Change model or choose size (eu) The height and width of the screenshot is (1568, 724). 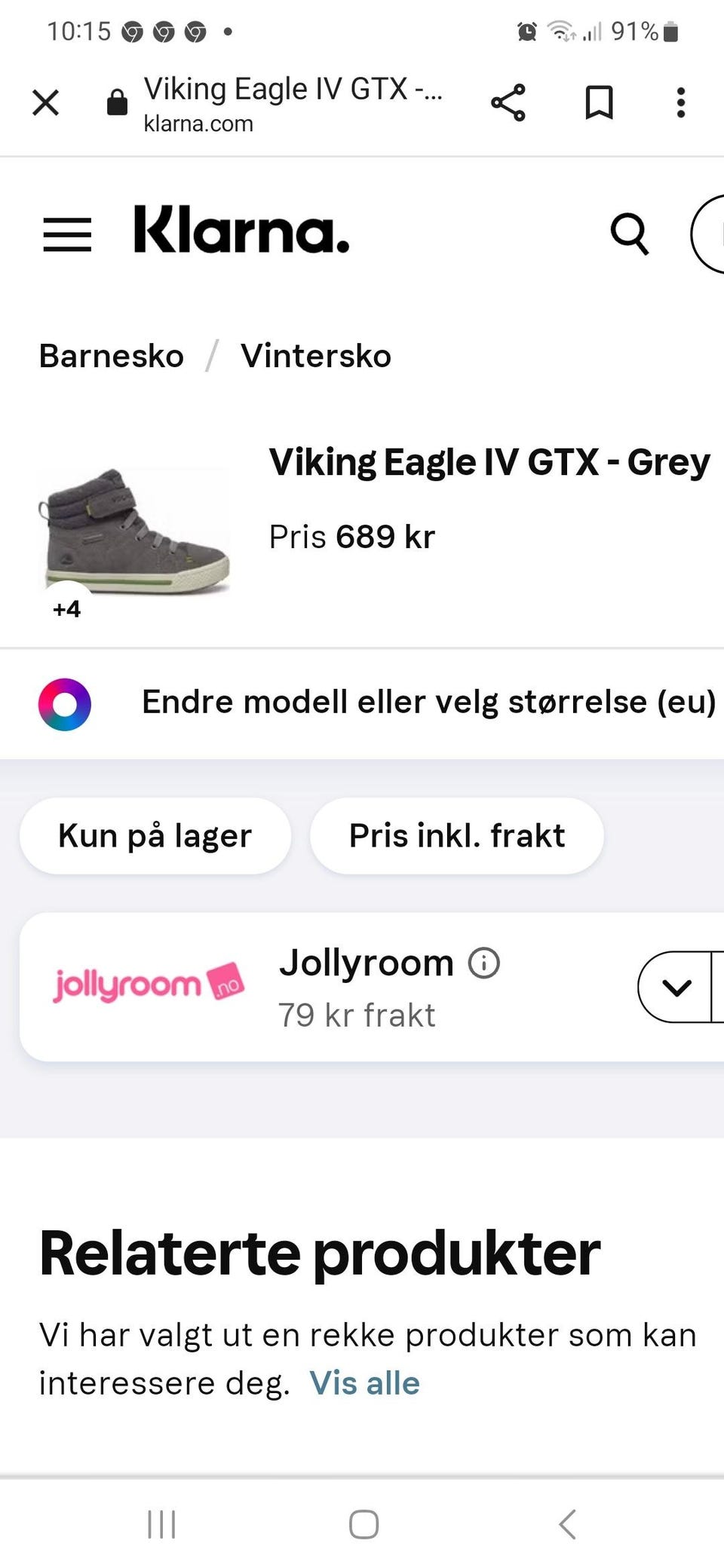pyautogui.click(x=428, y=703)
